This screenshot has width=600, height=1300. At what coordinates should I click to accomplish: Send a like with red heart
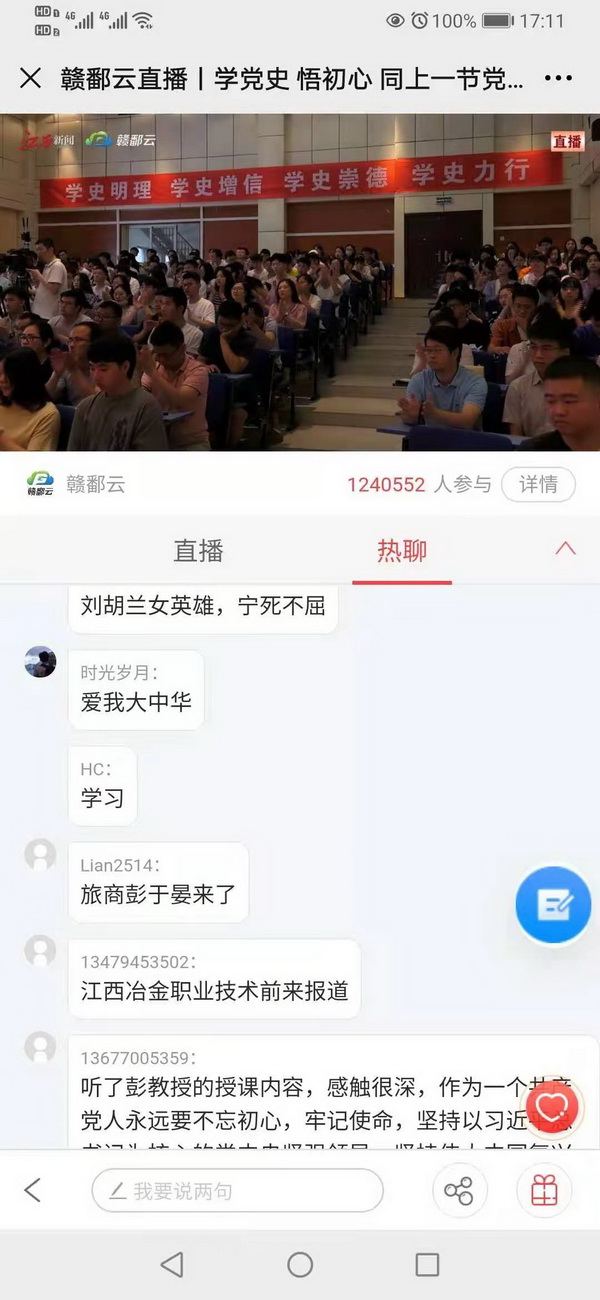click(553, 1107)
